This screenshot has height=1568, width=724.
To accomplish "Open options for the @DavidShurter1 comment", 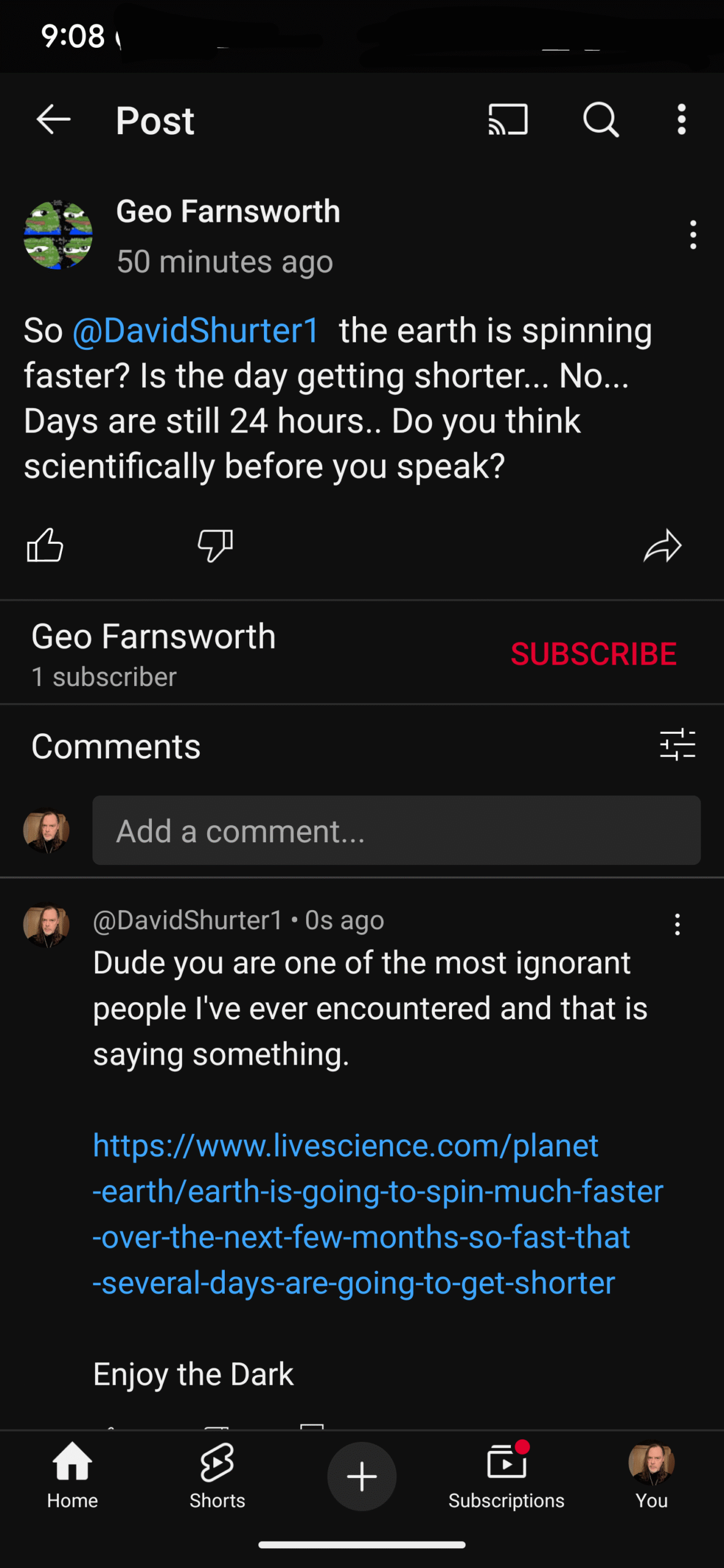I will tap(677, 924).
